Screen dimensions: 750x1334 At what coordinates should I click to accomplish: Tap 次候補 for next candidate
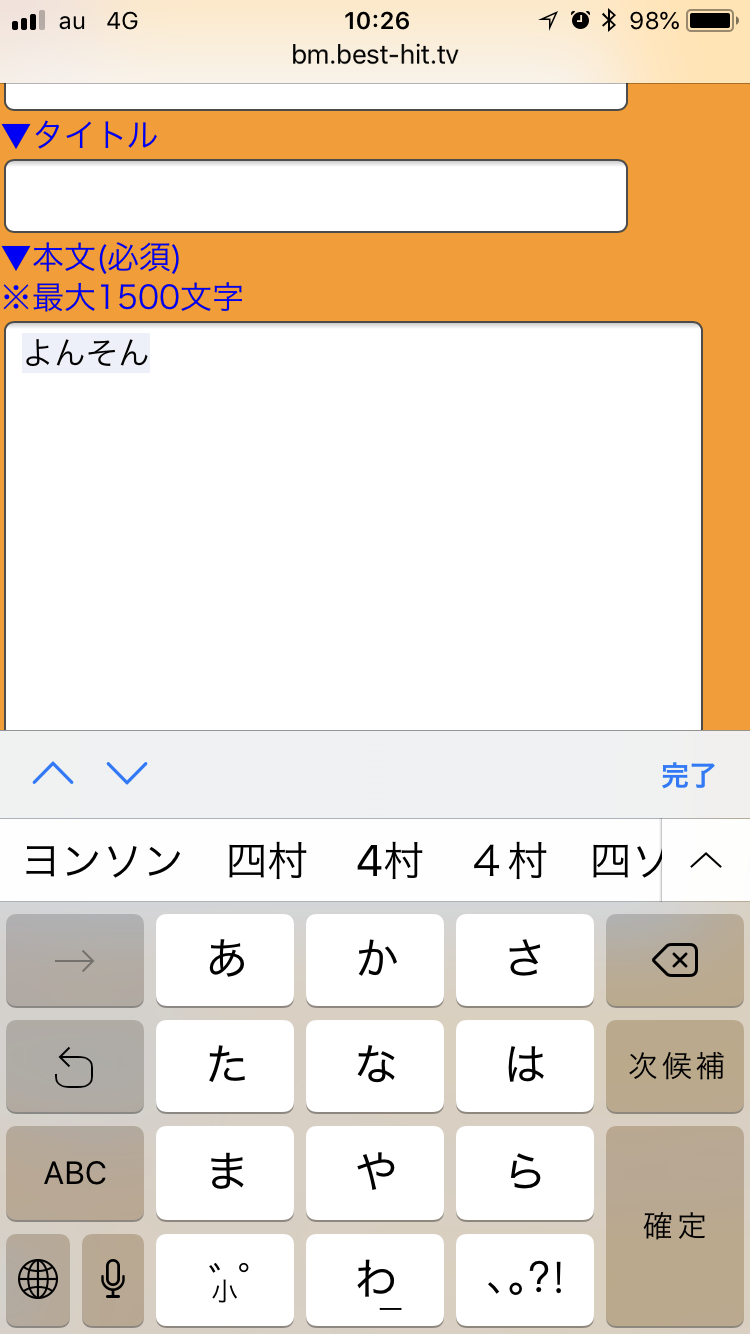[675, 1066]
